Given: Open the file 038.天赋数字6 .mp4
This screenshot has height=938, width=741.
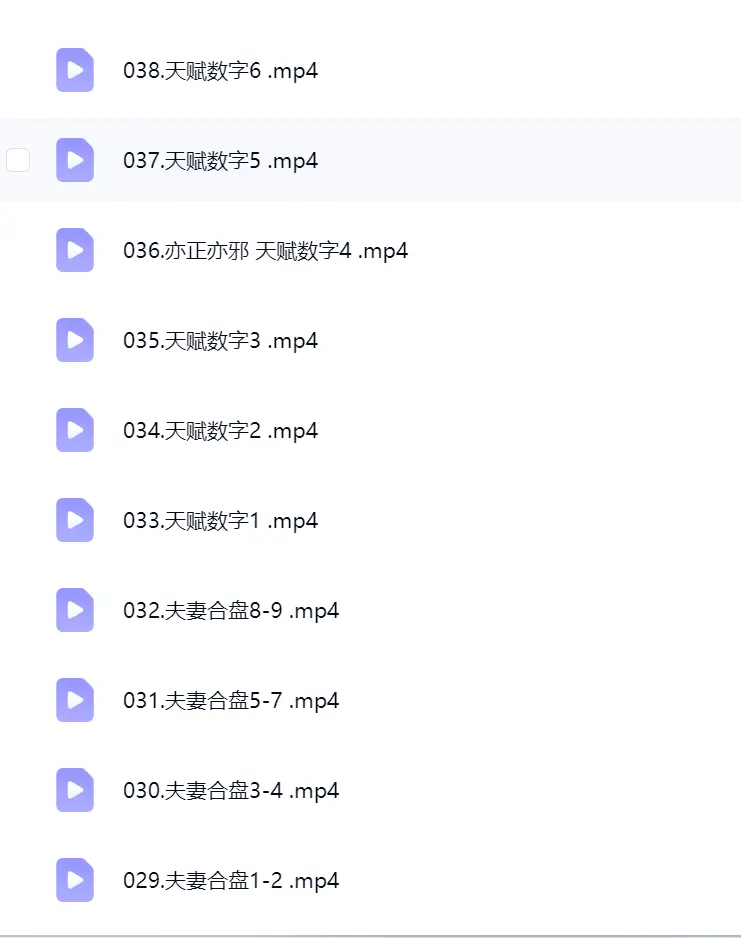Looking at the screenshot, I should tap(220, 71).
